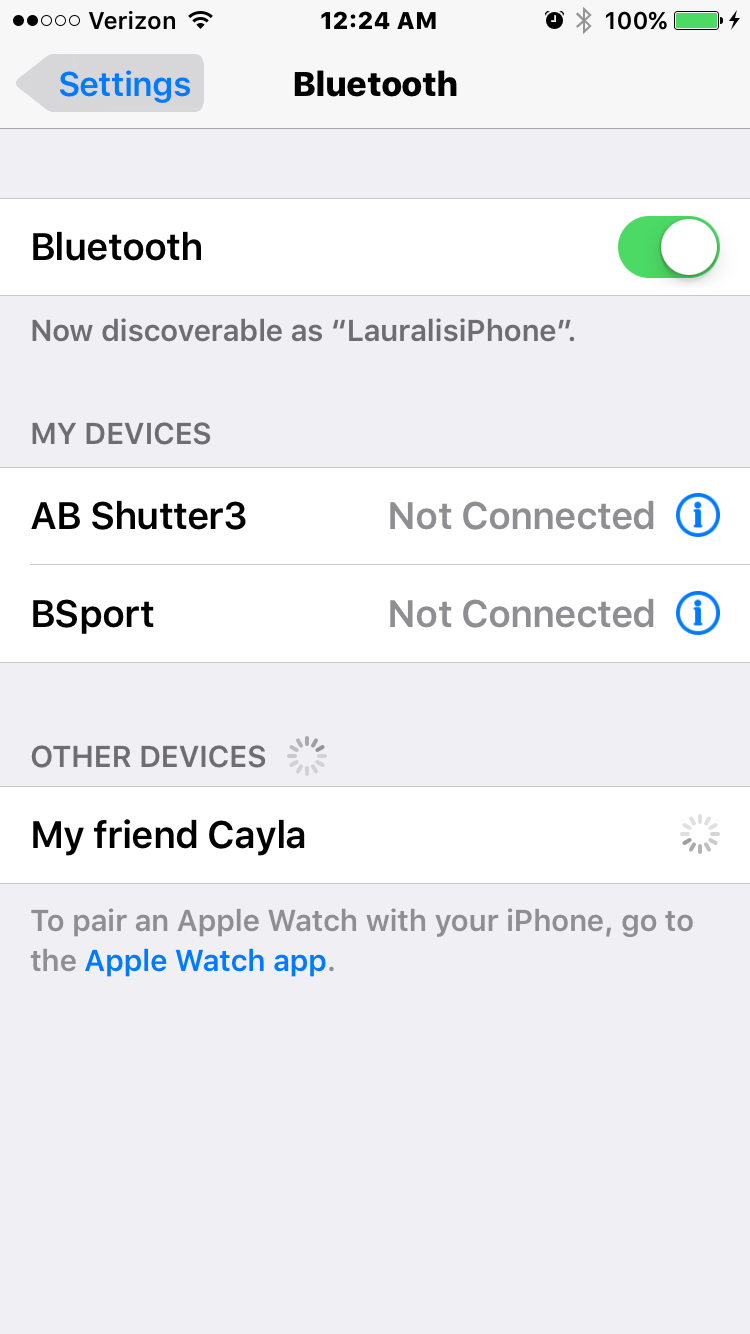Open the Apple Watch app link
This screenshot has width=750, height=1334.
coord(206,961)
